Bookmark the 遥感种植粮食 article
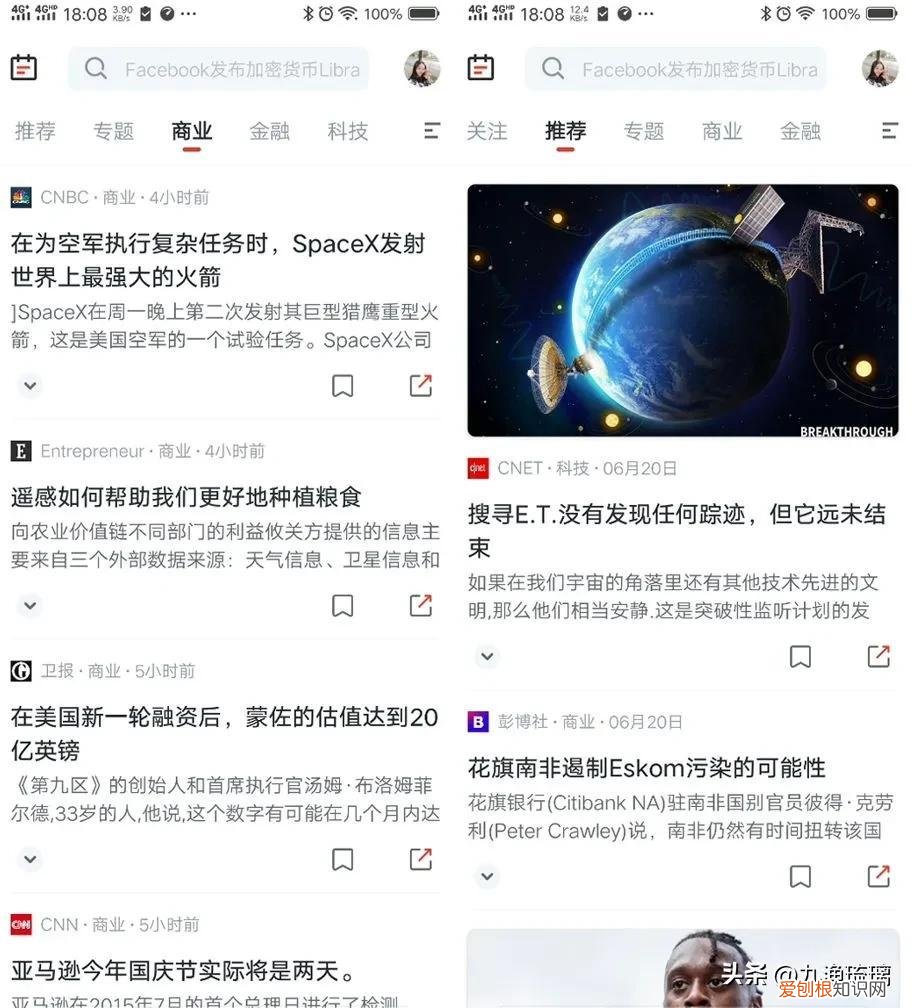The width and height of the screenshot is (912, 1008). [342, 605]
